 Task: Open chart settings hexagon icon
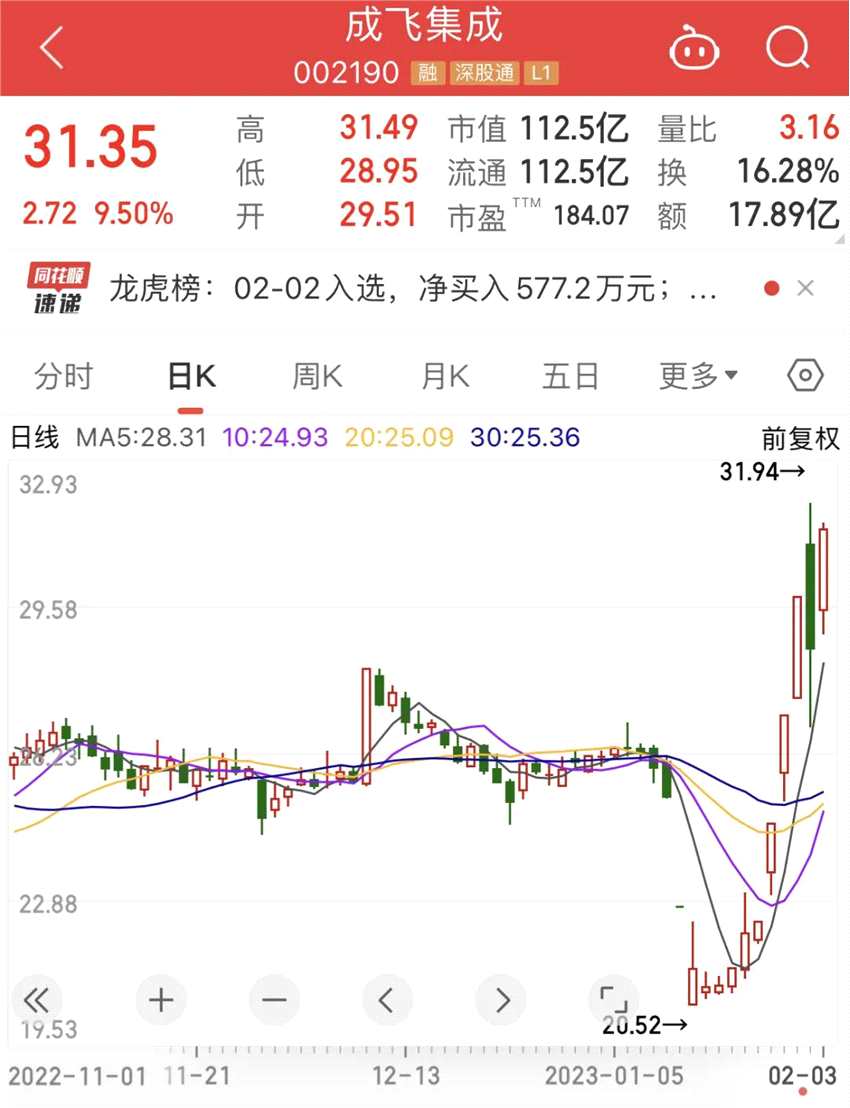pyautogui.click(x=805, y=377)
